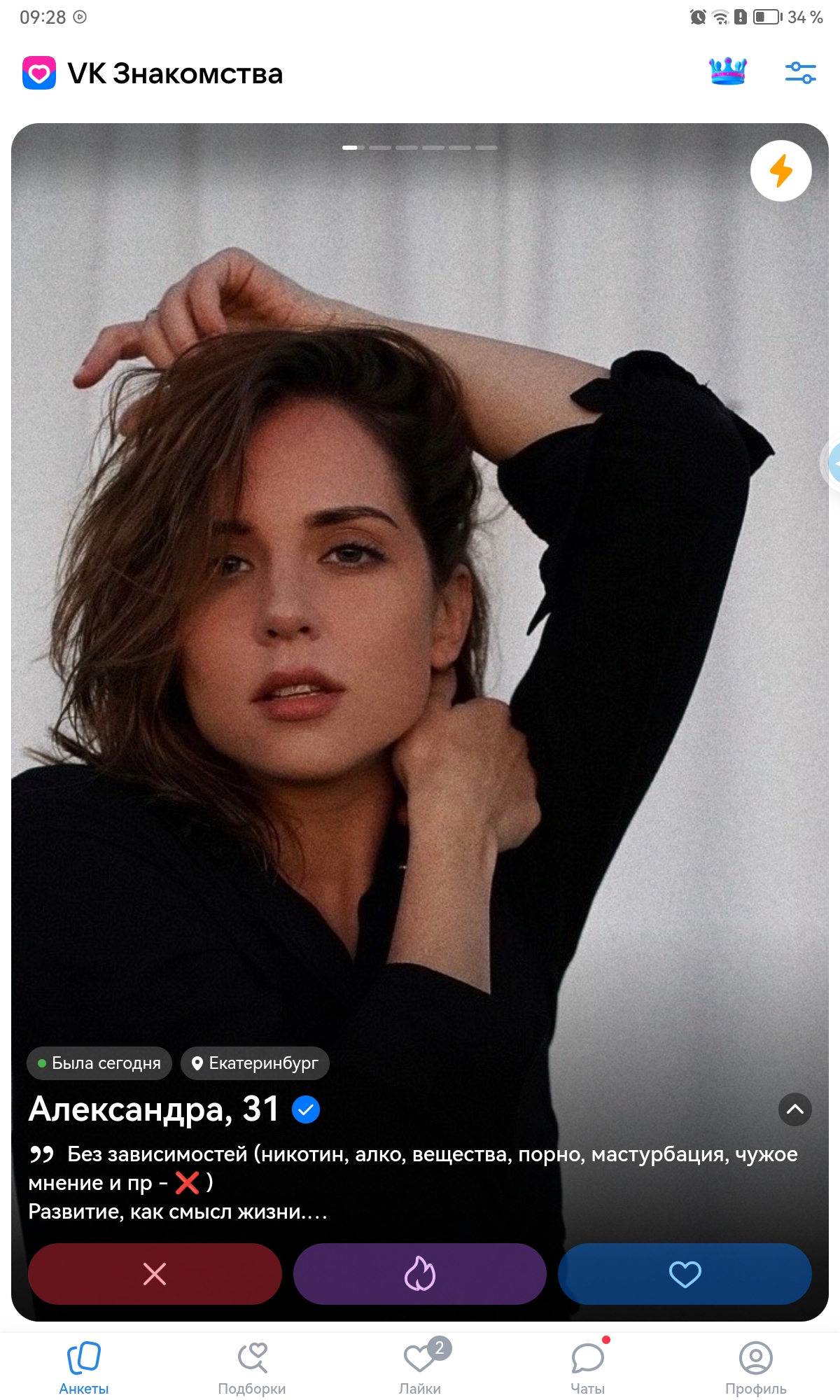Open the search filters settings
840x1400 pixels.
coord(800,72)
